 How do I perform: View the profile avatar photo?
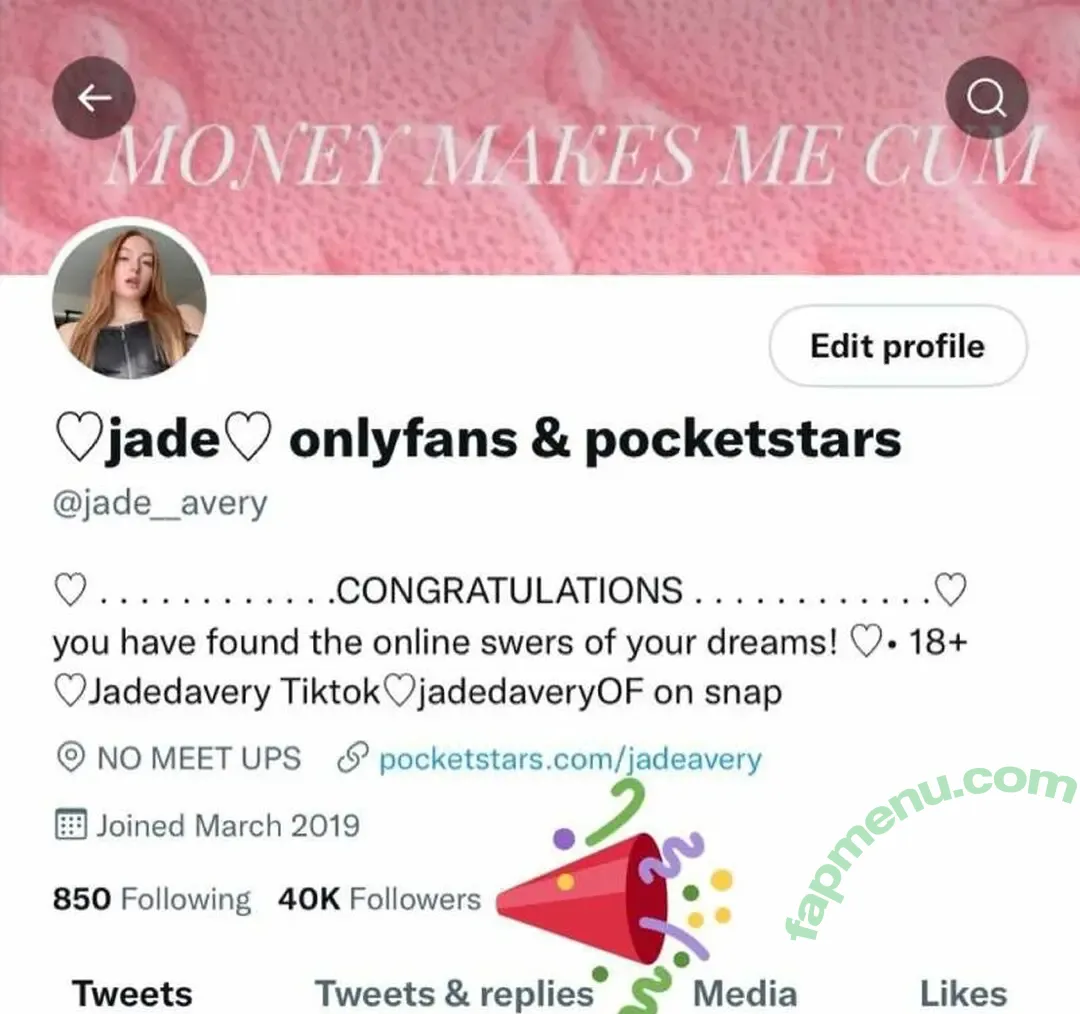pos(129,300)
